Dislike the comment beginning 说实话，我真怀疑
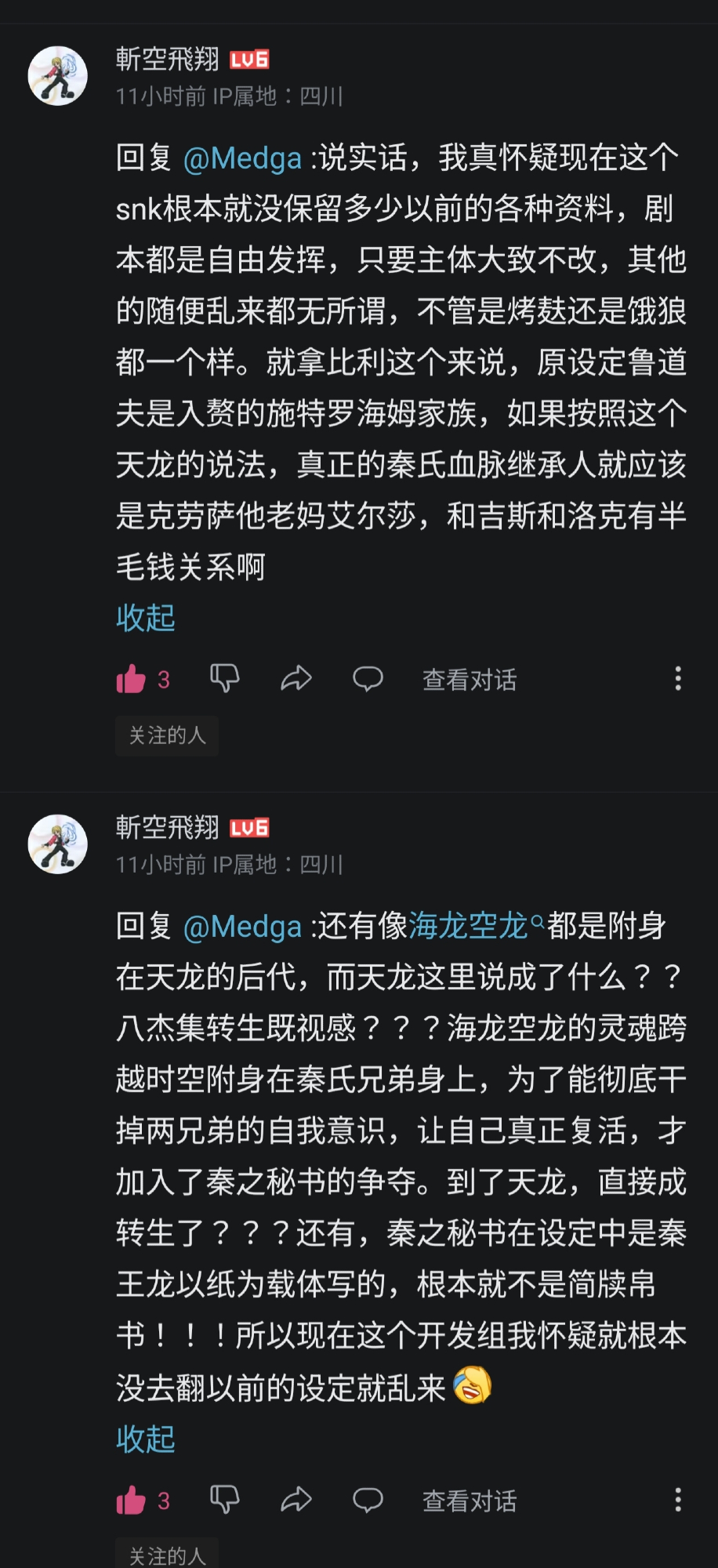Screen dimensions: 718x1568 pos(224,678)
